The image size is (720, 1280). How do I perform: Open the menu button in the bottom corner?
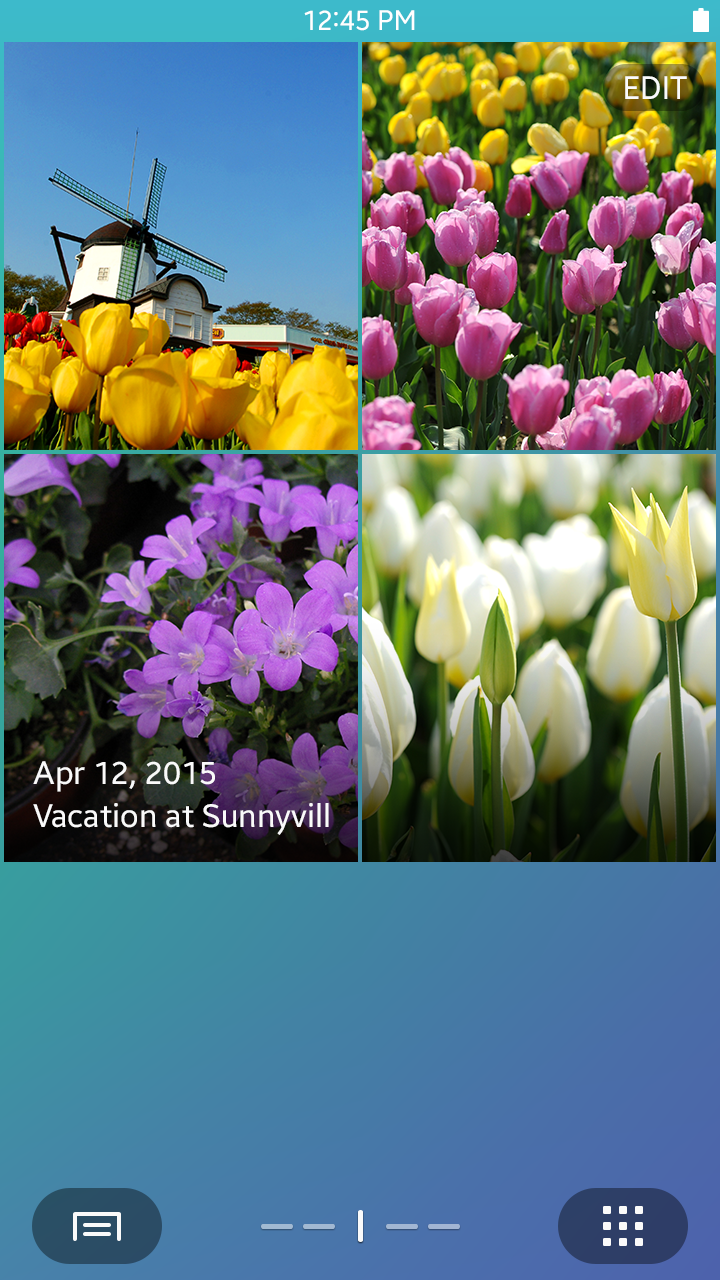pyautogui.click(x=97, y=1225)
